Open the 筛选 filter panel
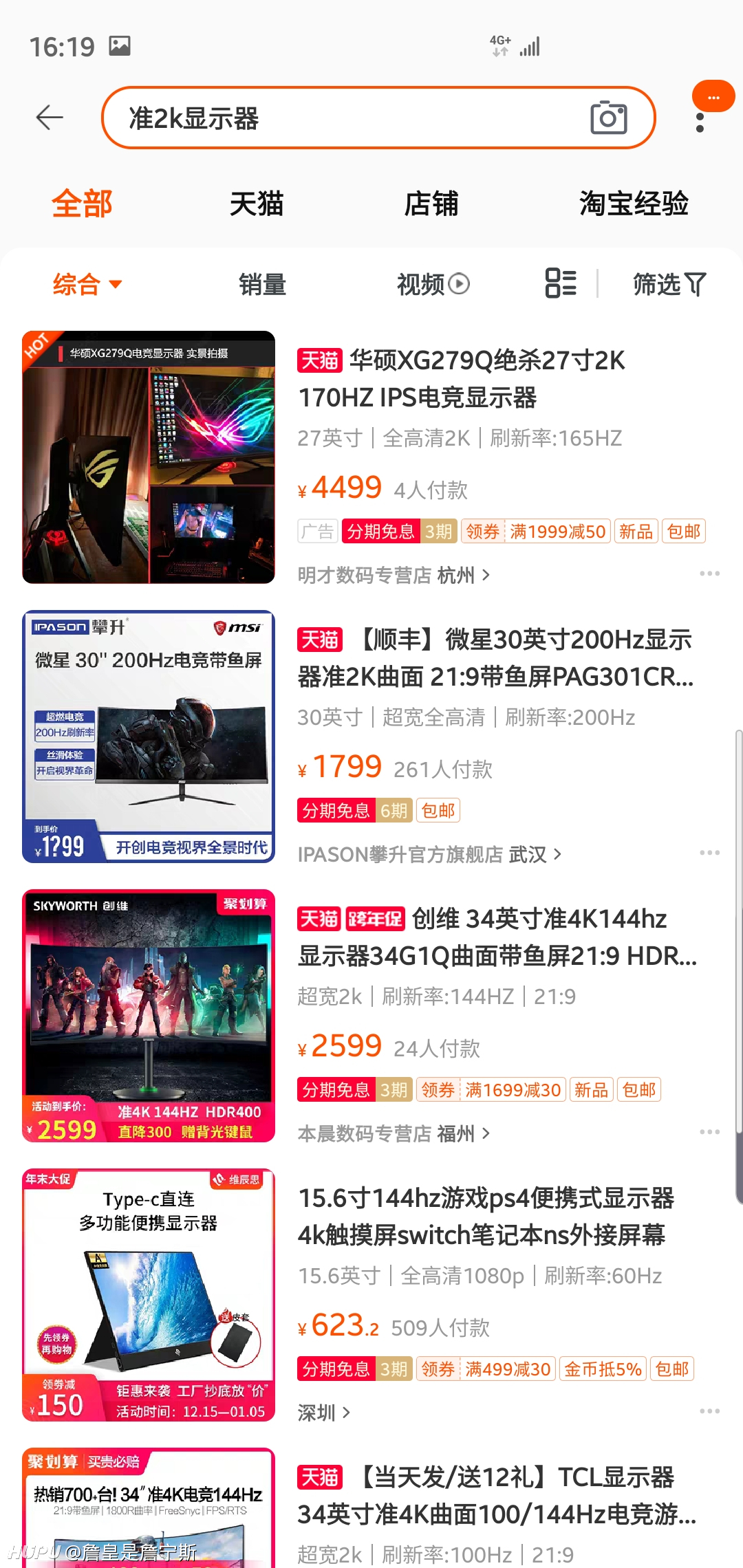This screenshot has width=743, height=1568. point(669,284)
